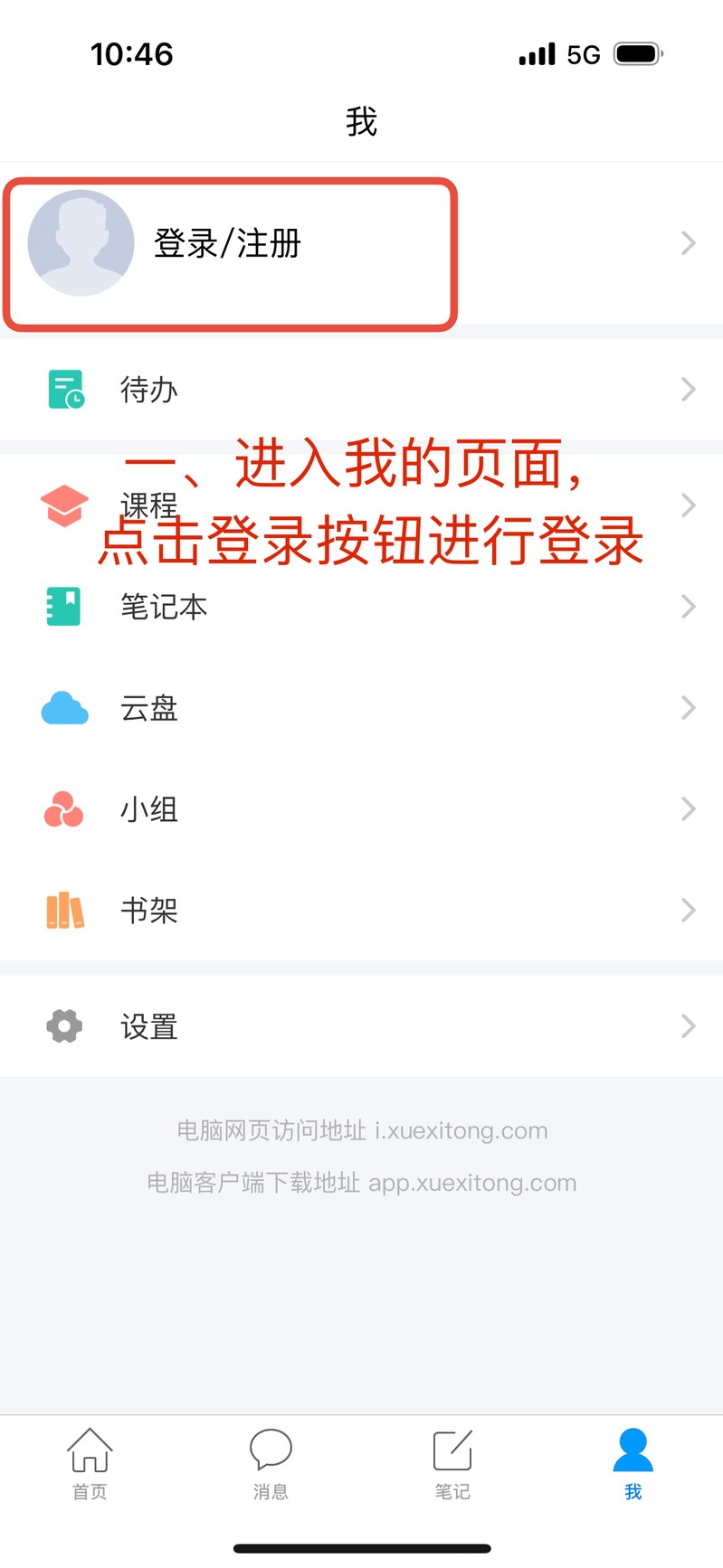Open the 待办 to-do list
The width and height of the screenshot is (723, 1568).
(x=361, y=390)
